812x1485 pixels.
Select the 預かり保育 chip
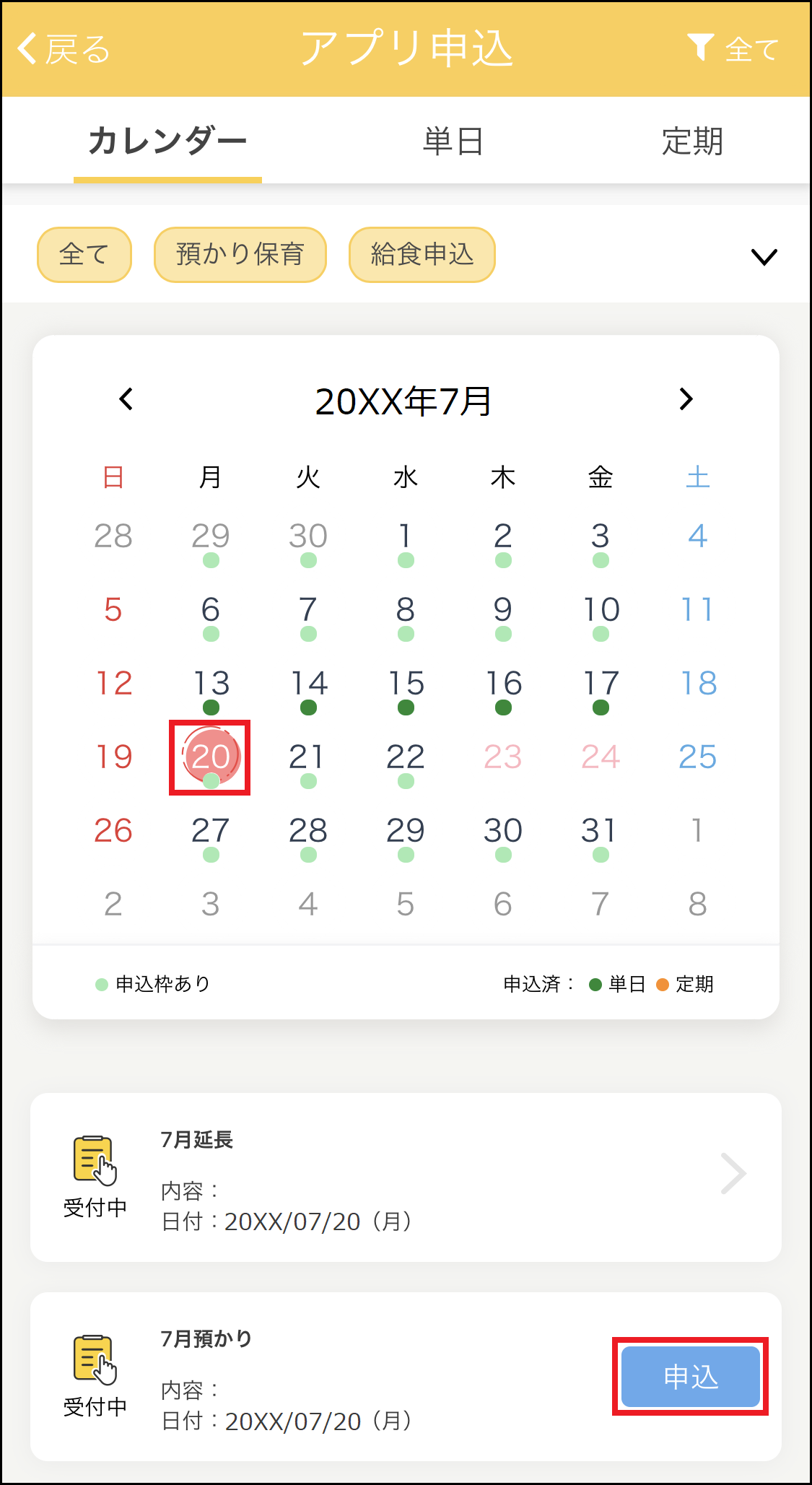(240, 254)
